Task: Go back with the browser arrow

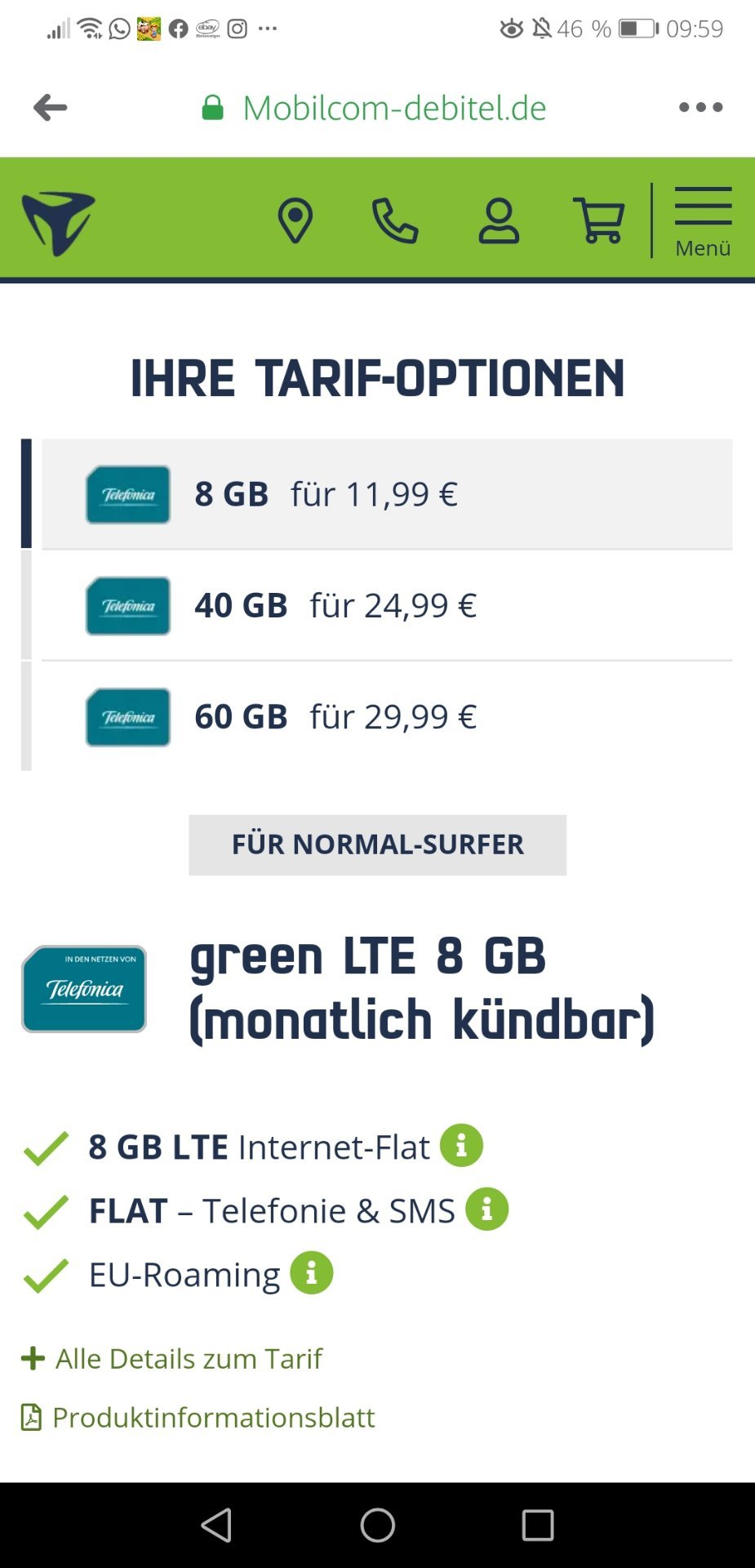Action: 51,107
